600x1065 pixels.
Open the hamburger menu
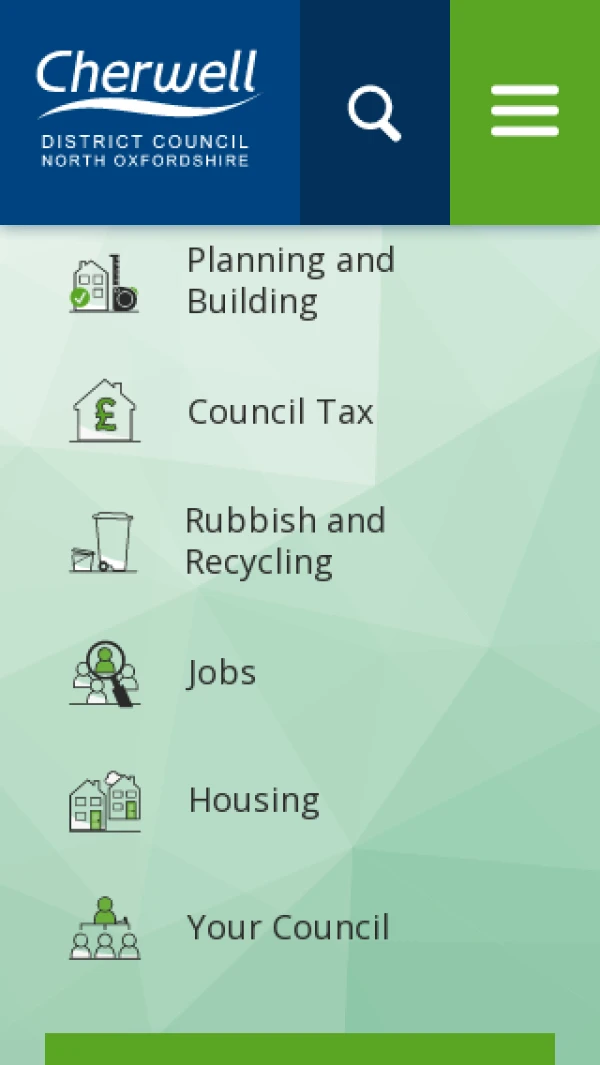525,112
